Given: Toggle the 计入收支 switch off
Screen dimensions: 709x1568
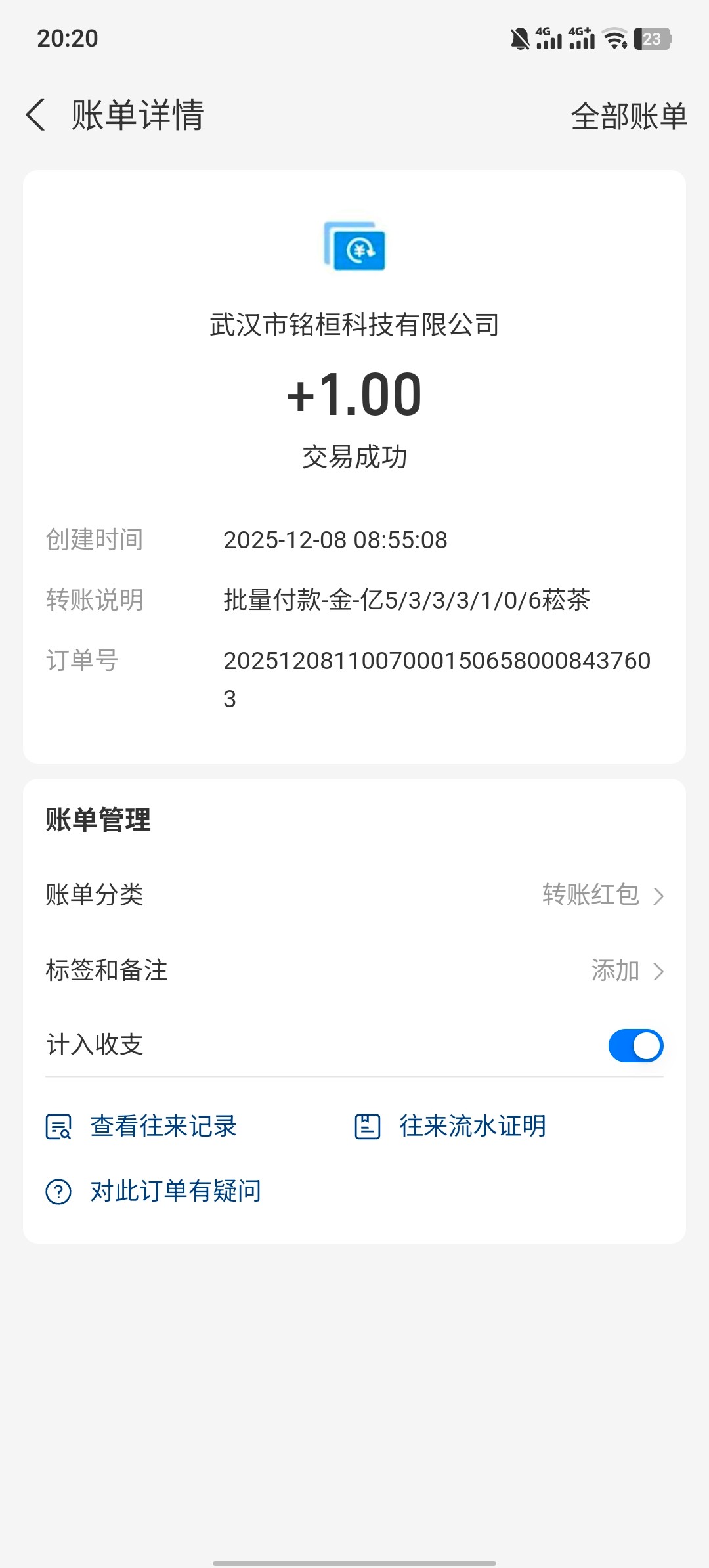Looking at the screenshot, I should click(x=635, y=1045).
